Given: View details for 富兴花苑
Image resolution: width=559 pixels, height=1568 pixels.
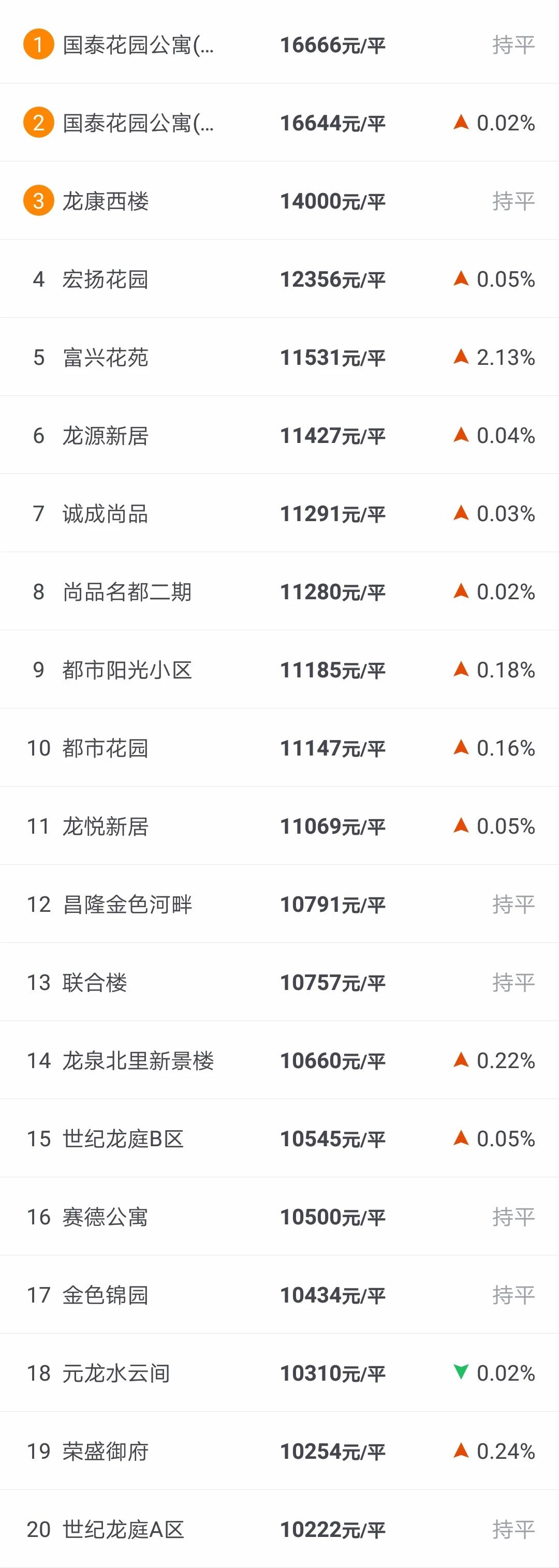Looking at the screenshot, I should click(106, 357).
